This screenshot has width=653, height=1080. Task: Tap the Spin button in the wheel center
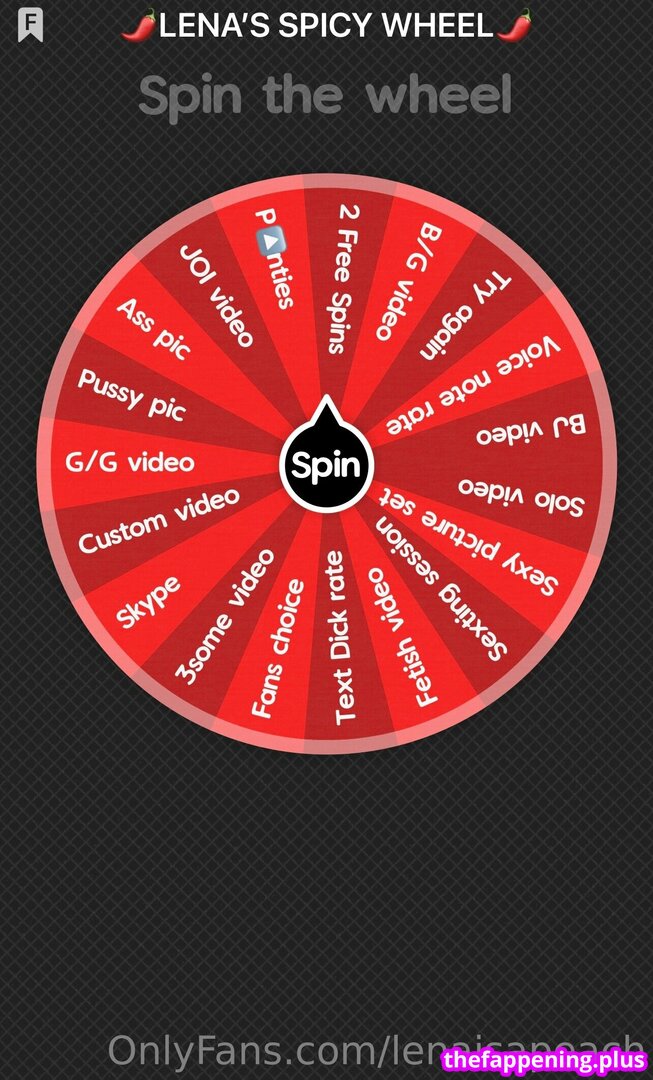(x=326, y=464)
